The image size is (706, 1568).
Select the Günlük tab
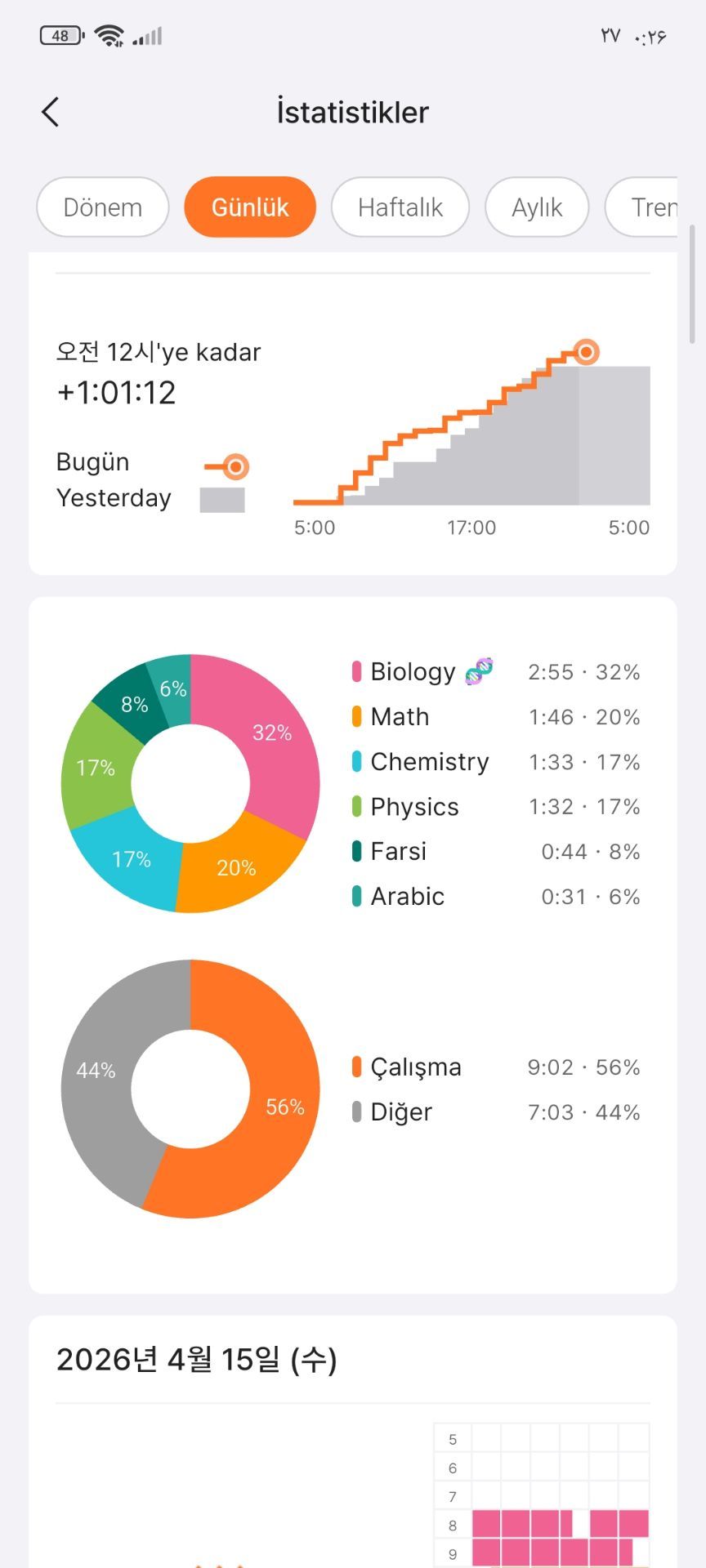[x=250, y=207]
